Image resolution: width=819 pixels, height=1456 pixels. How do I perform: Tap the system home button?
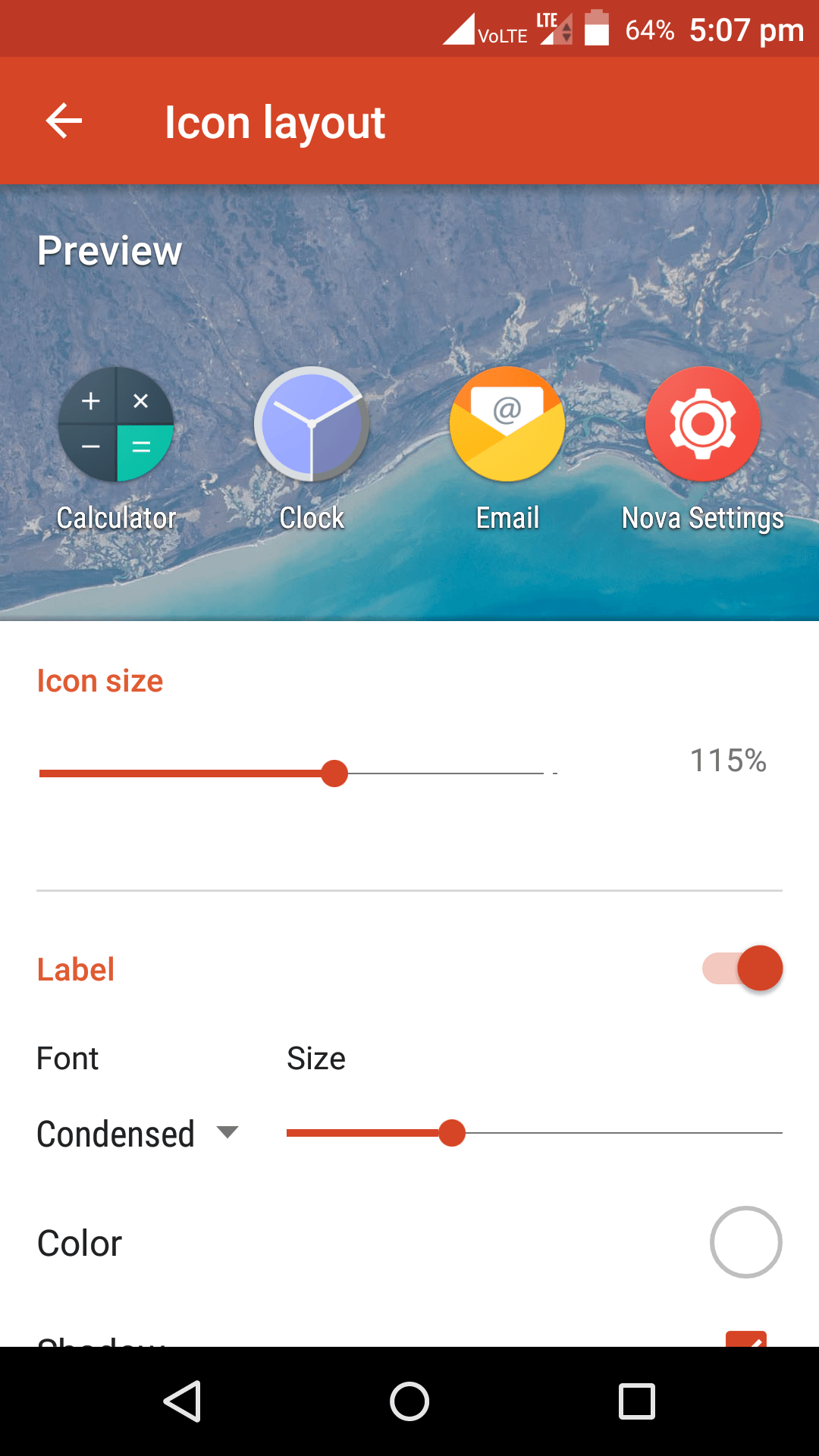tap(409, 1401)
